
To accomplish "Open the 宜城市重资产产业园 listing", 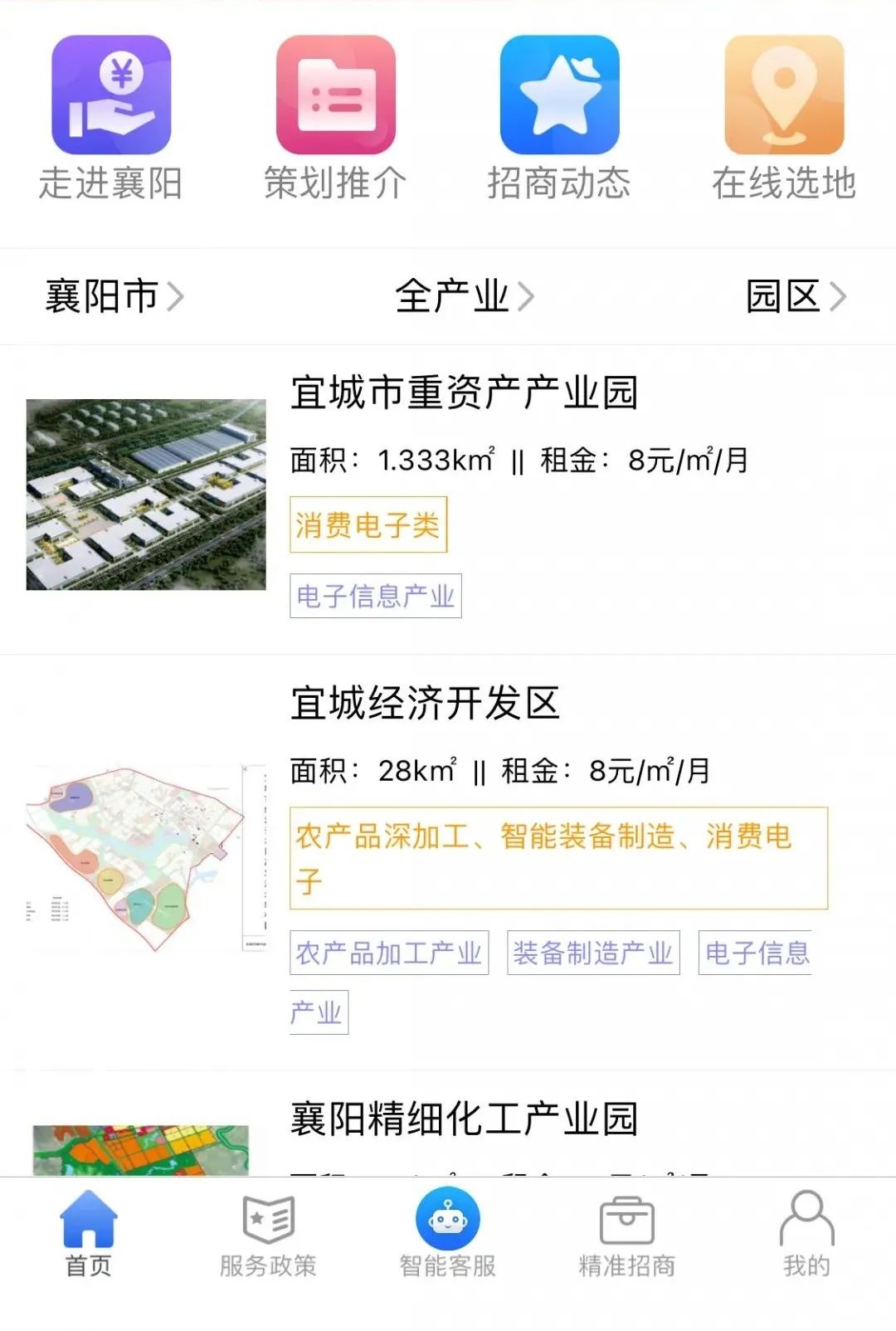I will coord(464,392).
